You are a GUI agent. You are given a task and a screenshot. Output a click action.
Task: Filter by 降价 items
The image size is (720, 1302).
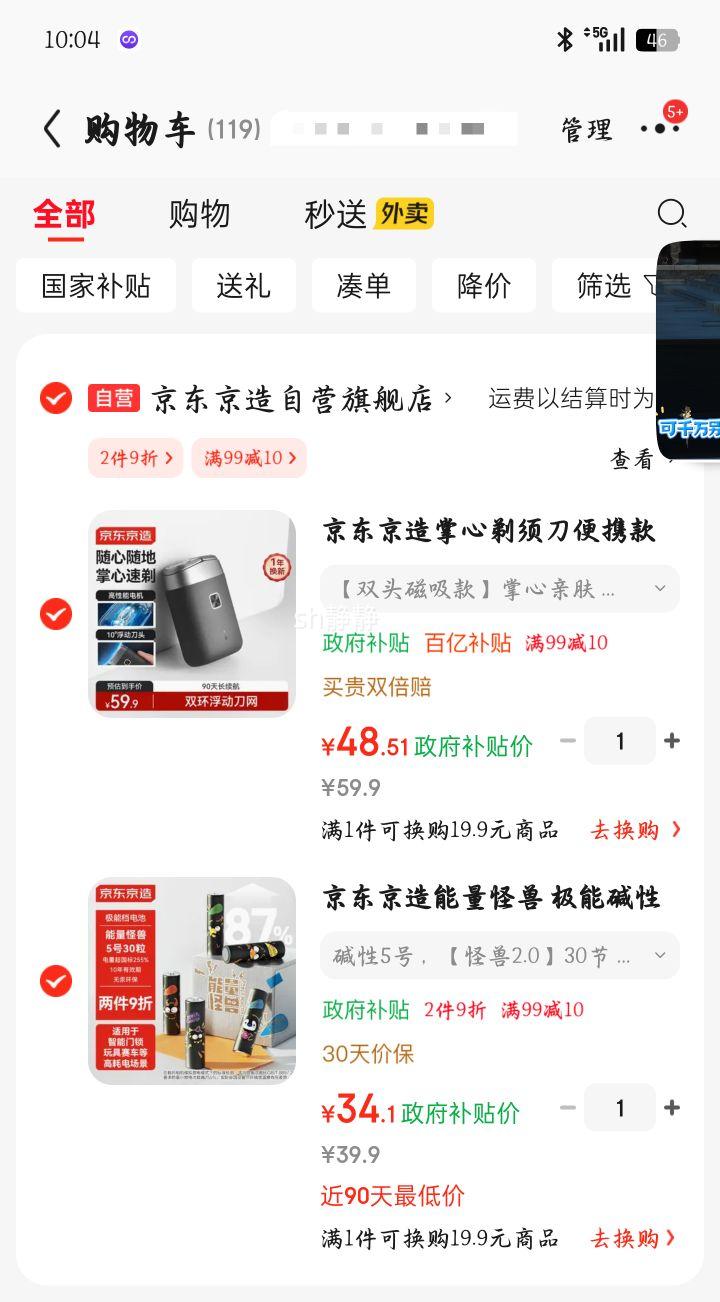pos(483,286)
